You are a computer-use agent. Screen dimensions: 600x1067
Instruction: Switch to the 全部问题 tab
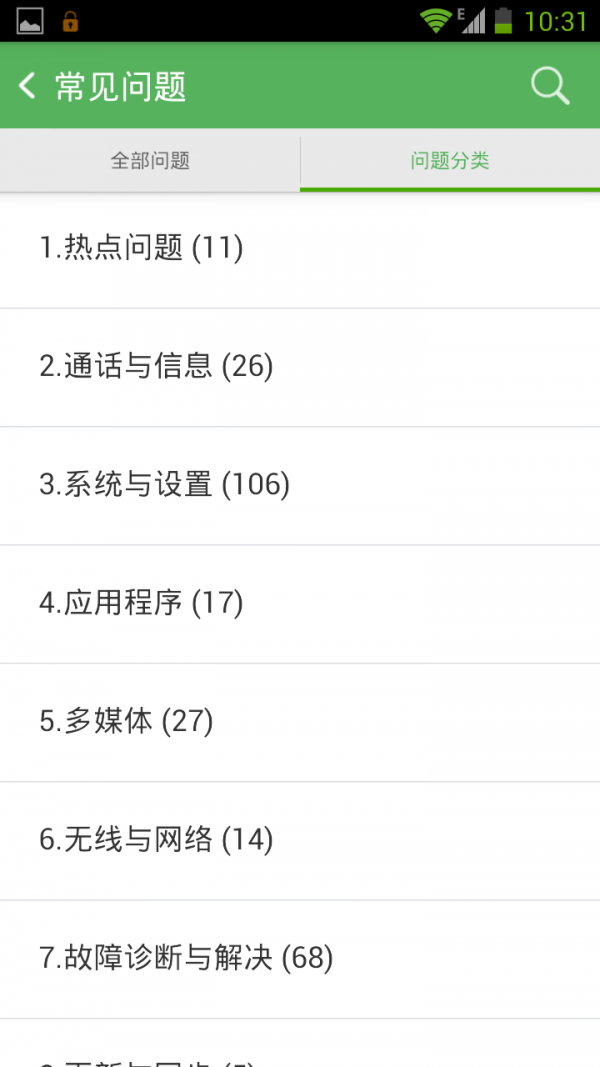pos(150,160)
